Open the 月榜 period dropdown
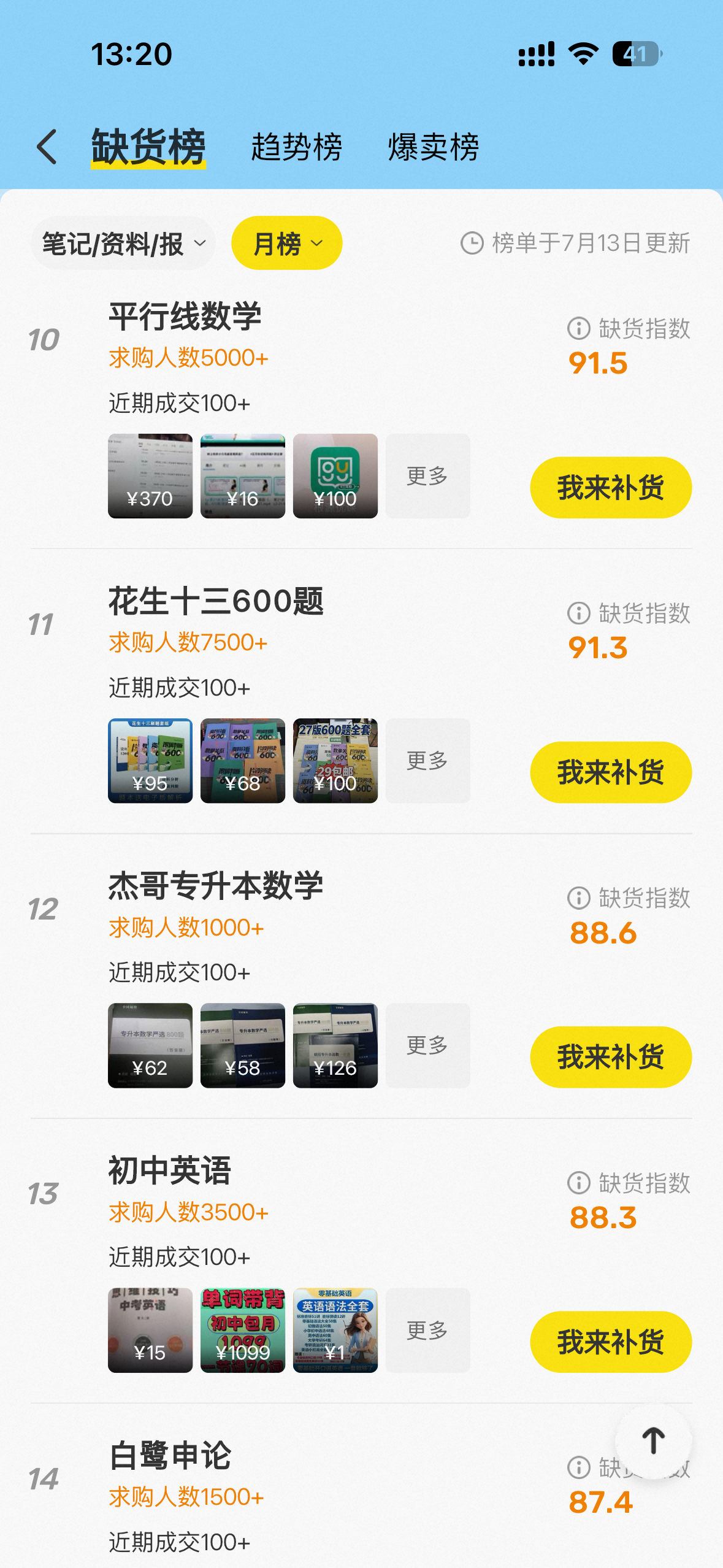 coord(287,244)
